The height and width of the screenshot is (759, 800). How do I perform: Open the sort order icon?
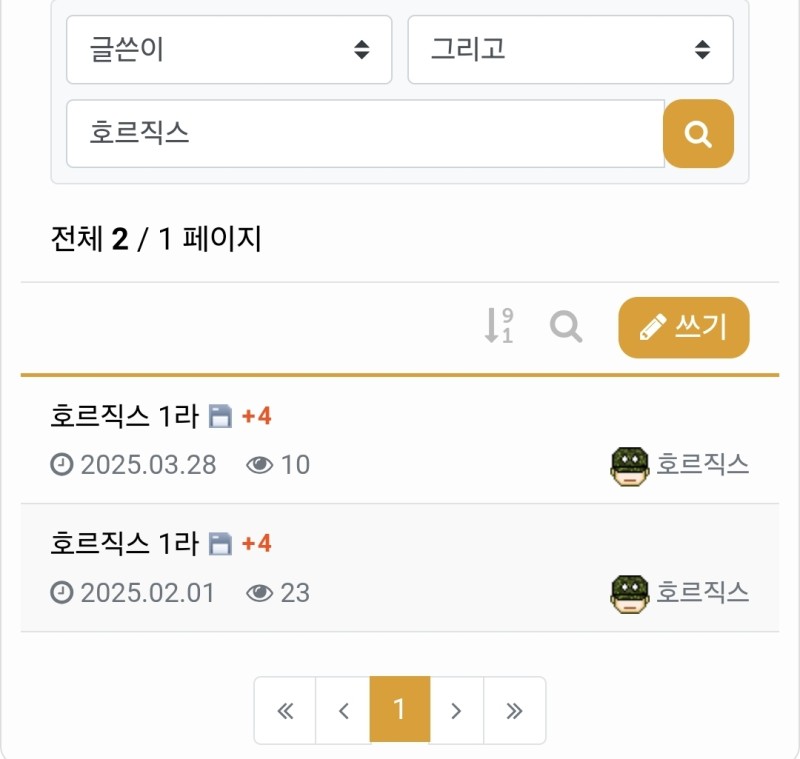[498, 326]
